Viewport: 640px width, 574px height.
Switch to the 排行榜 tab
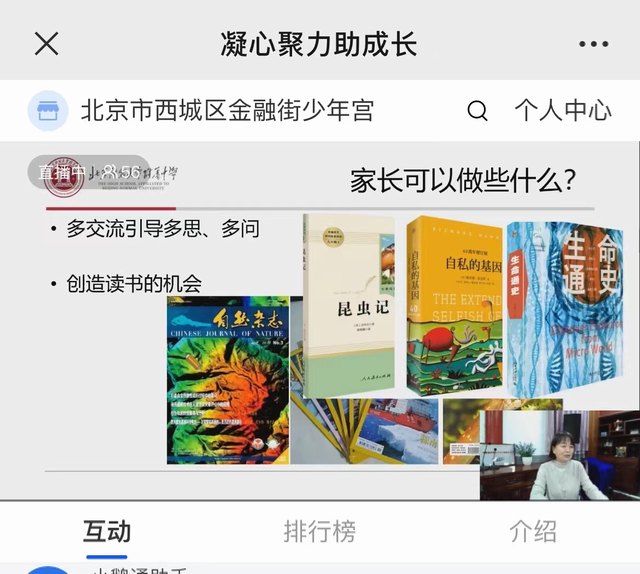point(319,531)
